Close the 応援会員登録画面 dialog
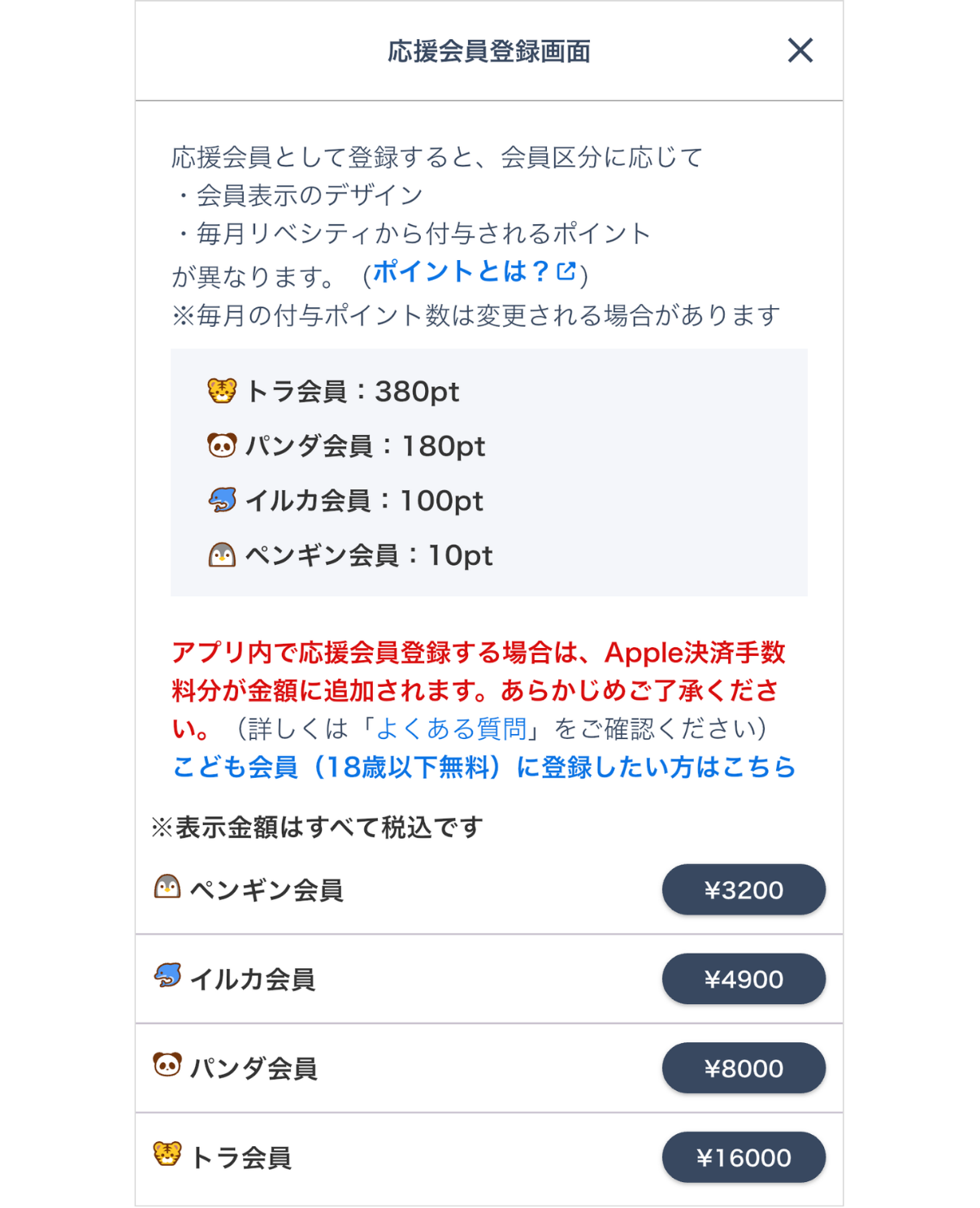Image resolution: width=980 pixels, height=1208 pixels. pos(802,50)
